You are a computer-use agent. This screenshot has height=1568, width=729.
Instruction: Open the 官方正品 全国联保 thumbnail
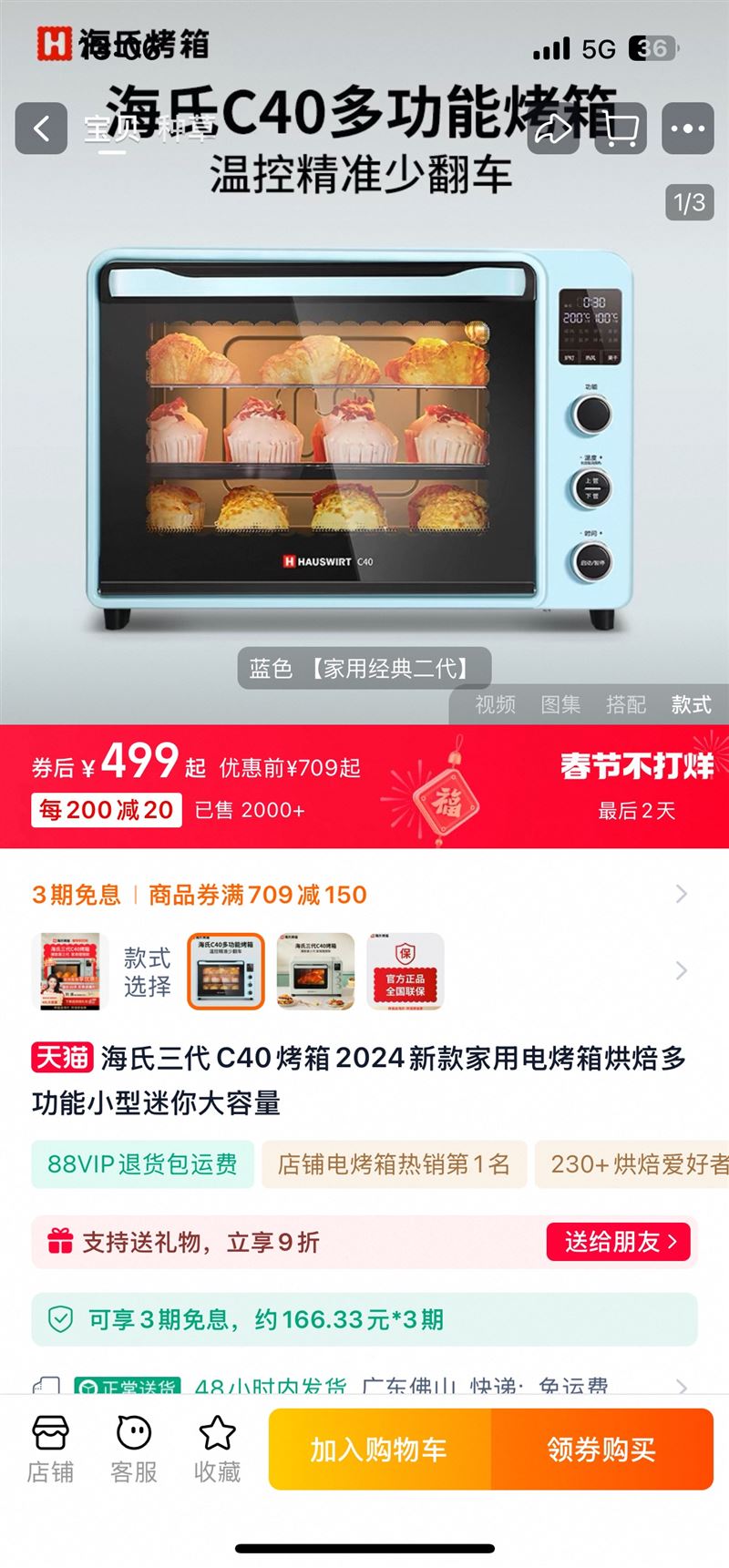[406, 971]
